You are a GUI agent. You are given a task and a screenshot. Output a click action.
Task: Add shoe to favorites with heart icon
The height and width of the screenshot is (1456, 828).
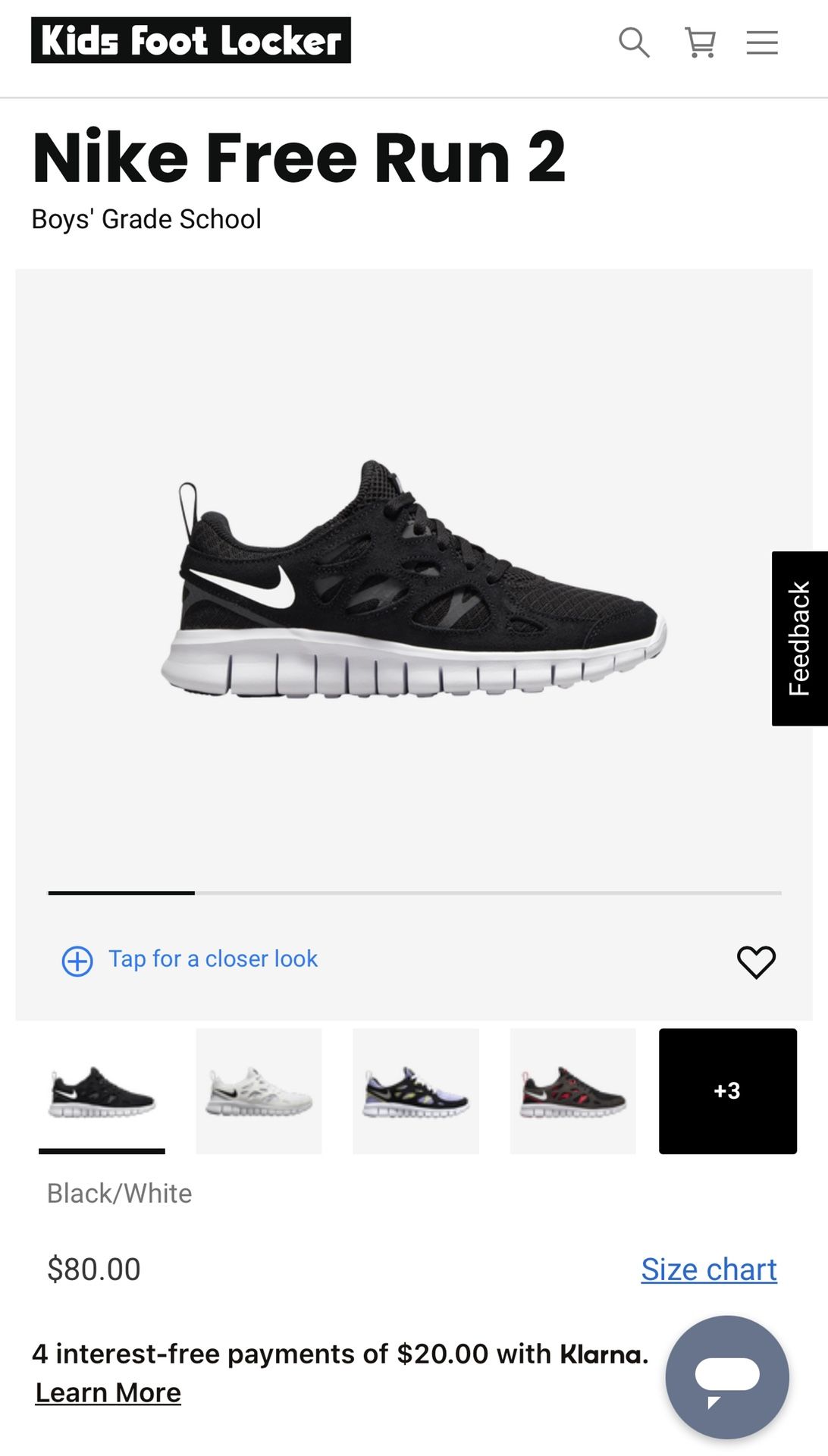(756, 962)
